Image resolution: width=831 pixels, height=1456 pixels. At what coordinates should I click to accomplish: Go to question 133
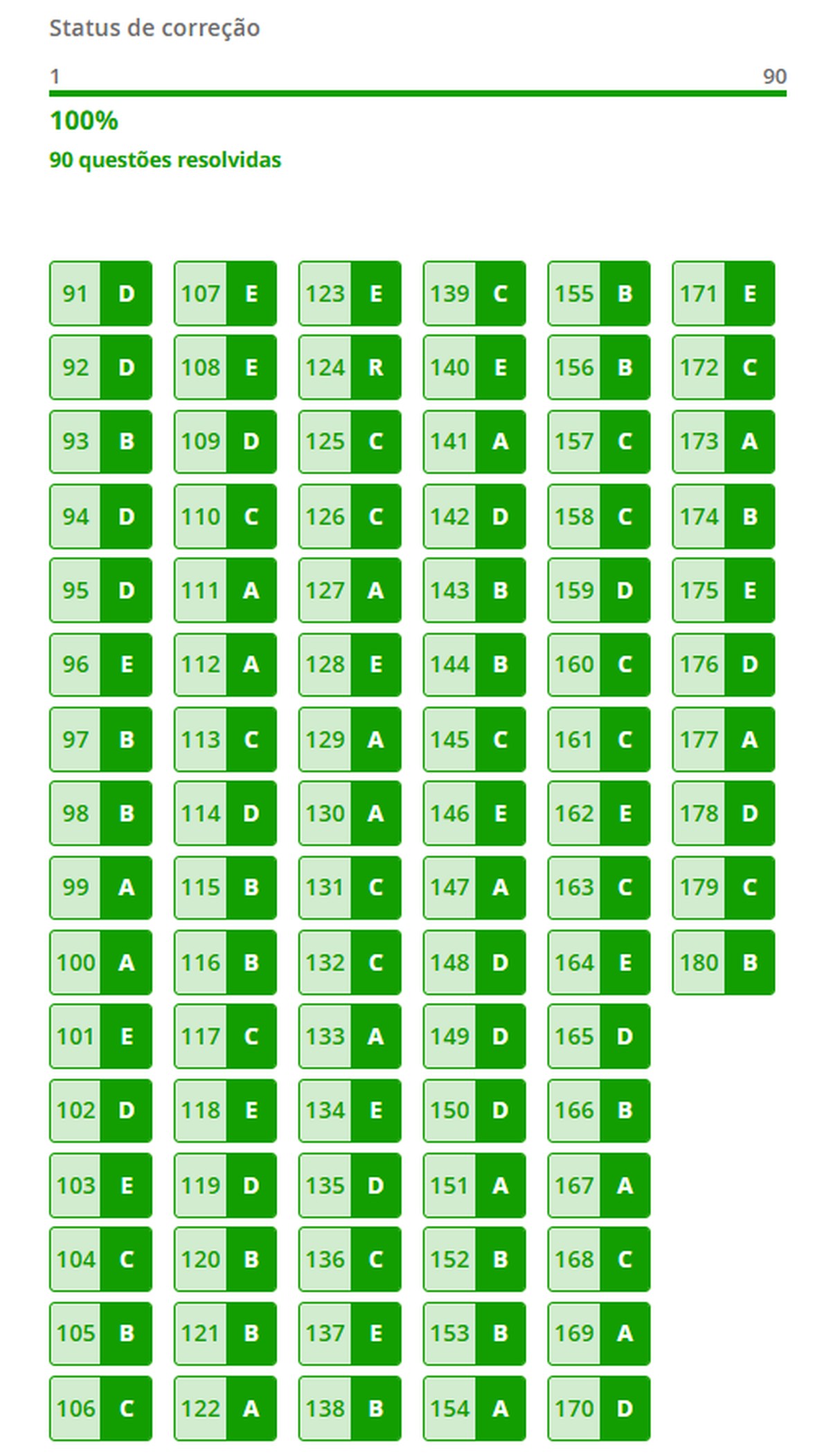[x=350, y=1037]
